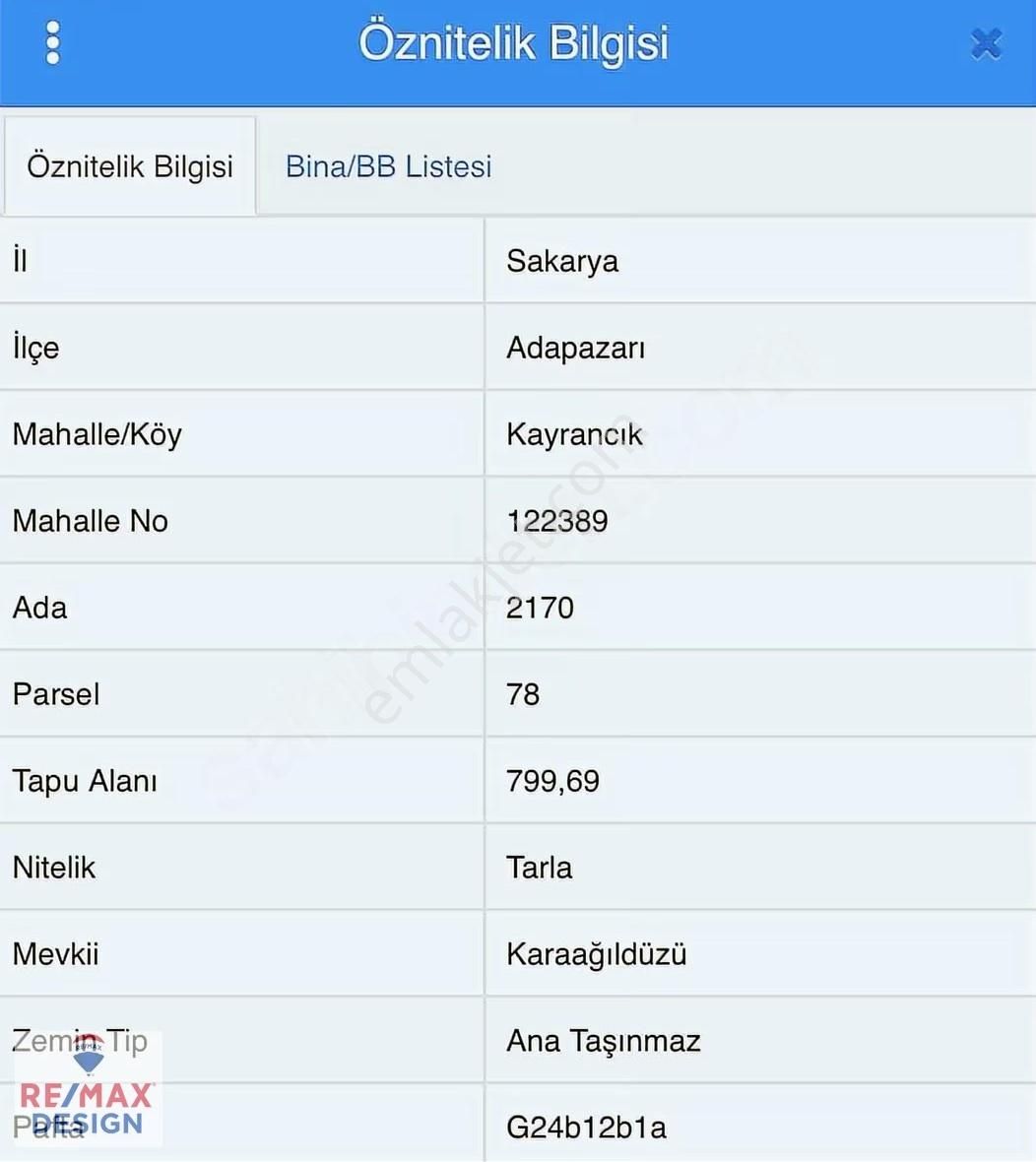1036x1162 pixels.
Task: Select the Pafta value G24b12b1a
Action: pyautogui.click(x=588, y=1127)
